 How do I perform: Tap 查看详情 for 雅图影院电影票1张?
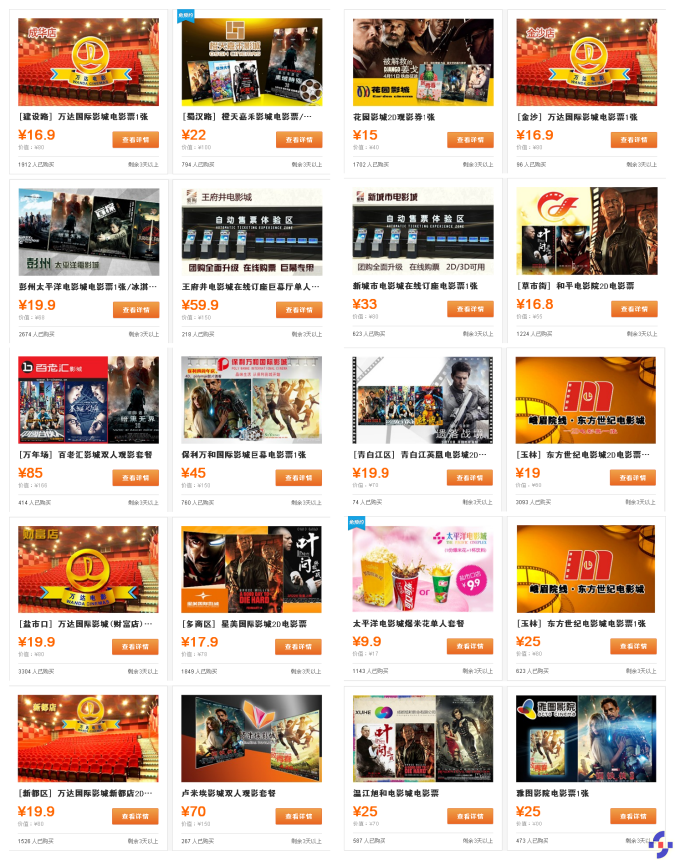[634, 816]
